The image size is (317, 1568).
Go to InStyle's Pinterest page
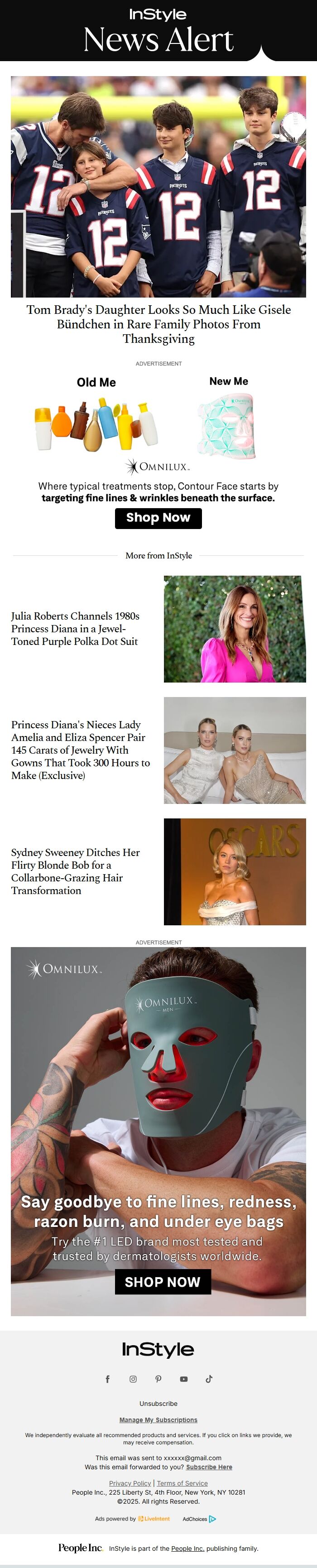click(x=158, y=1379)
